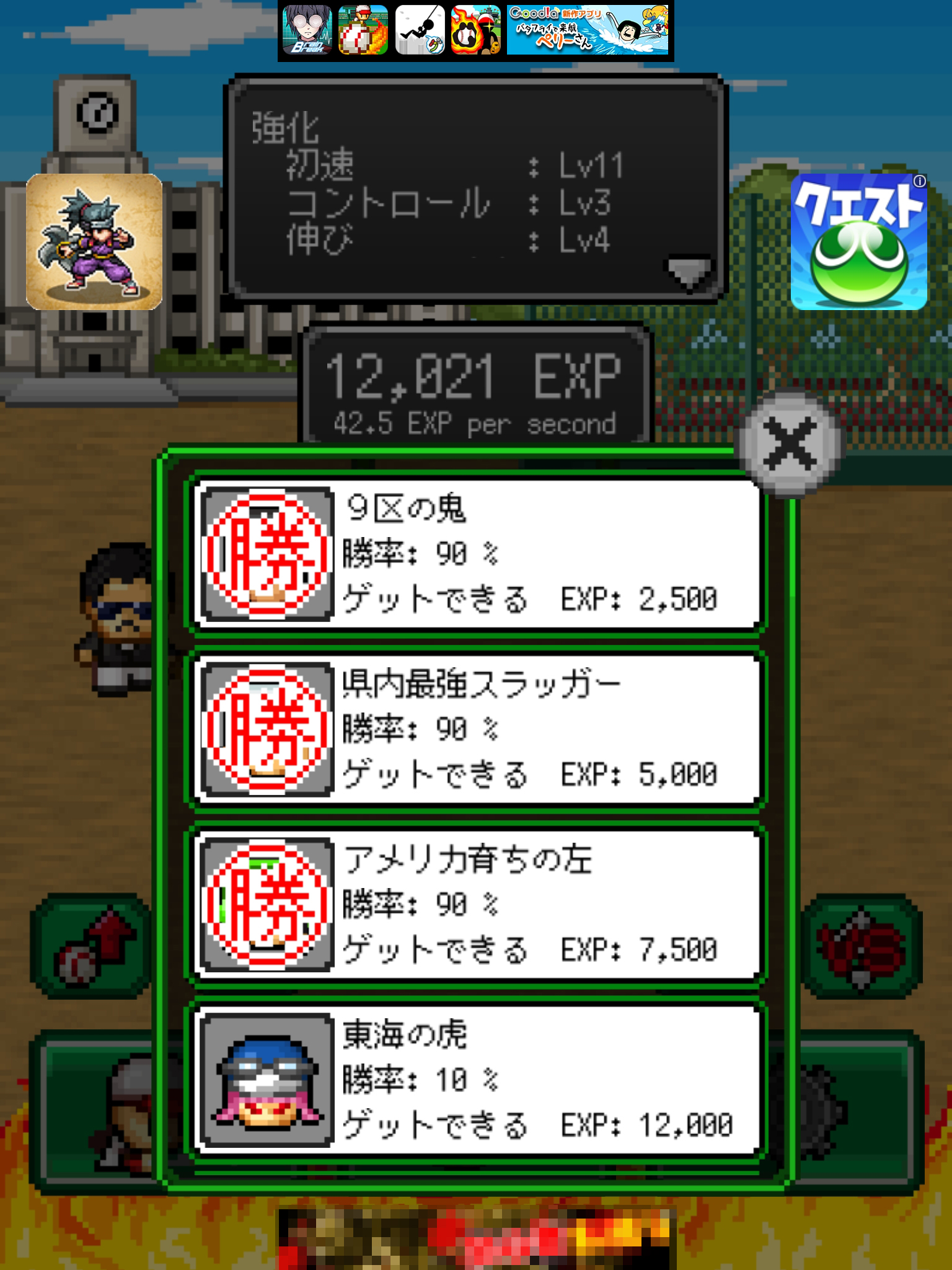Screen dimensions: 952x1270
Task: Open the Brain Break app ad
Action: click(x=307, y=30)
